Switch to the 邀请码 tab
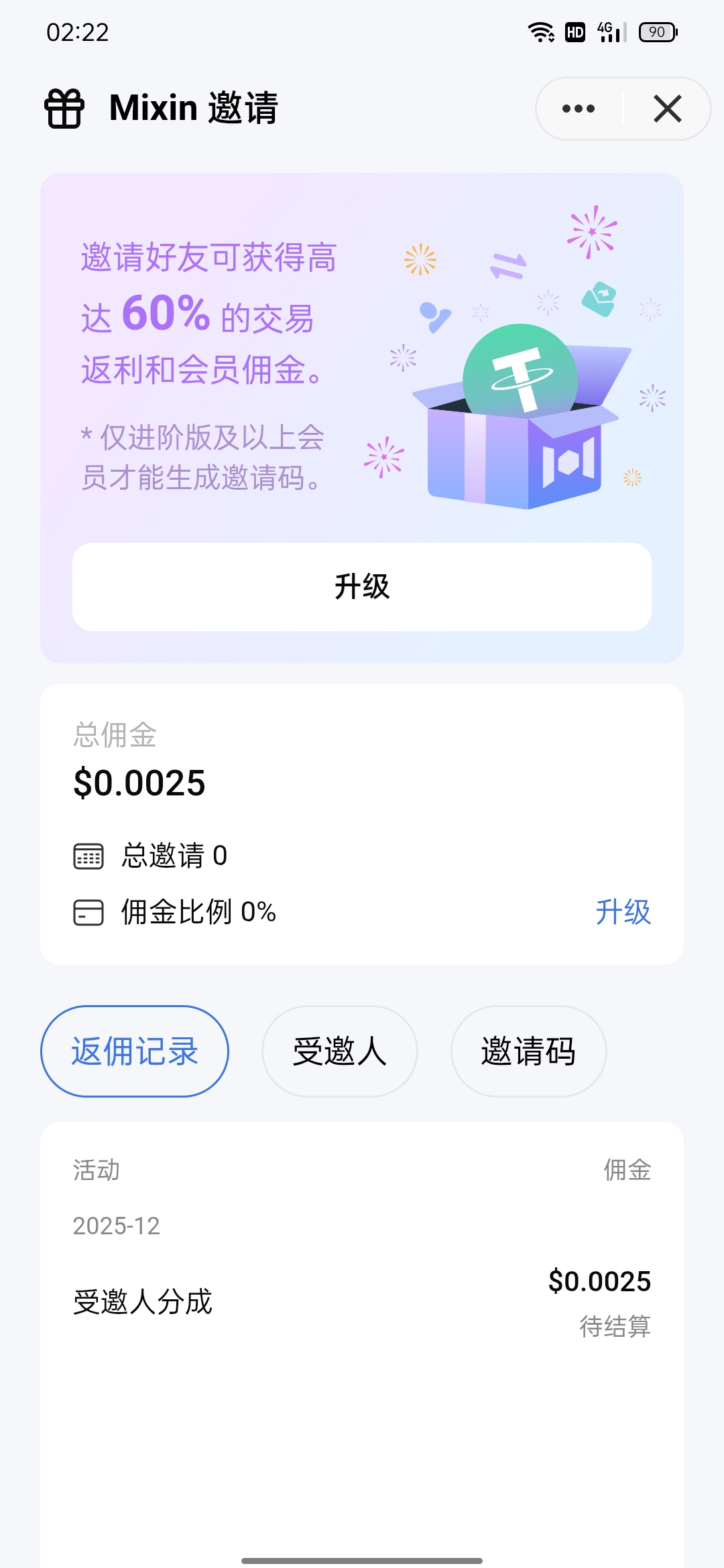The image size is (724, 1568). point(528,1051)
